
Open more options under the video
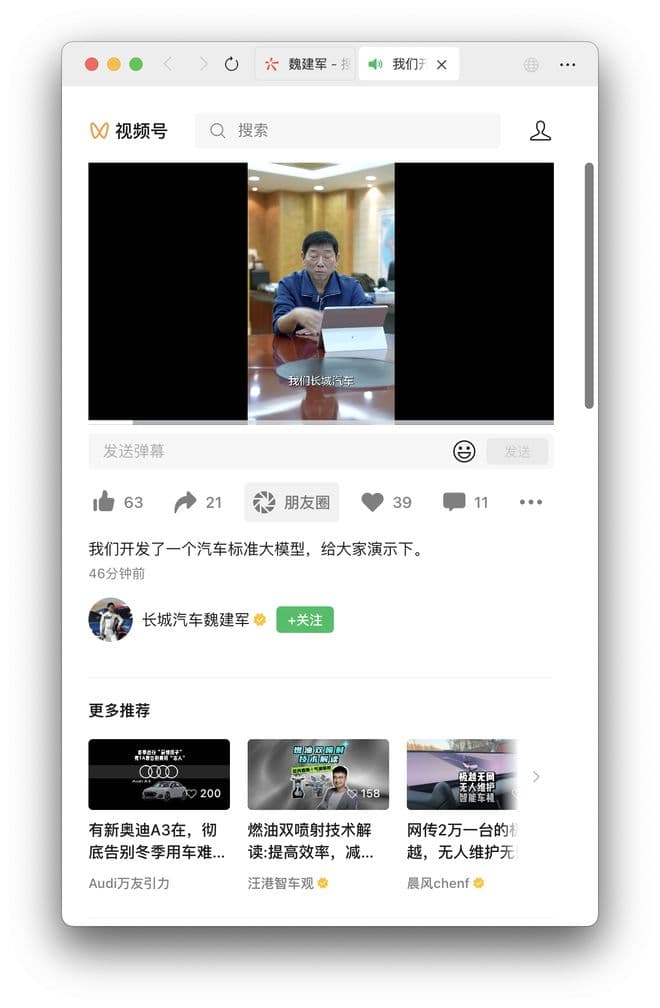(531, 502)
